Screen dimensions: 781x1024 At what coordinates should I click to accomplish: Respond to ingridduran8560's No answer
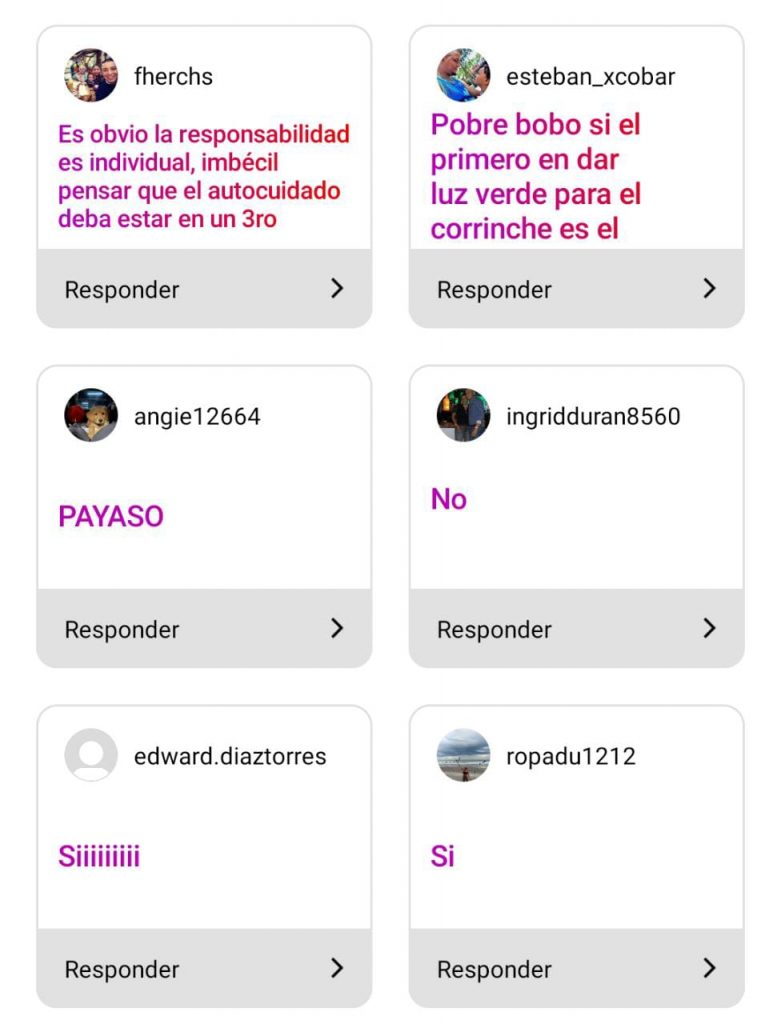click(576, 629)
